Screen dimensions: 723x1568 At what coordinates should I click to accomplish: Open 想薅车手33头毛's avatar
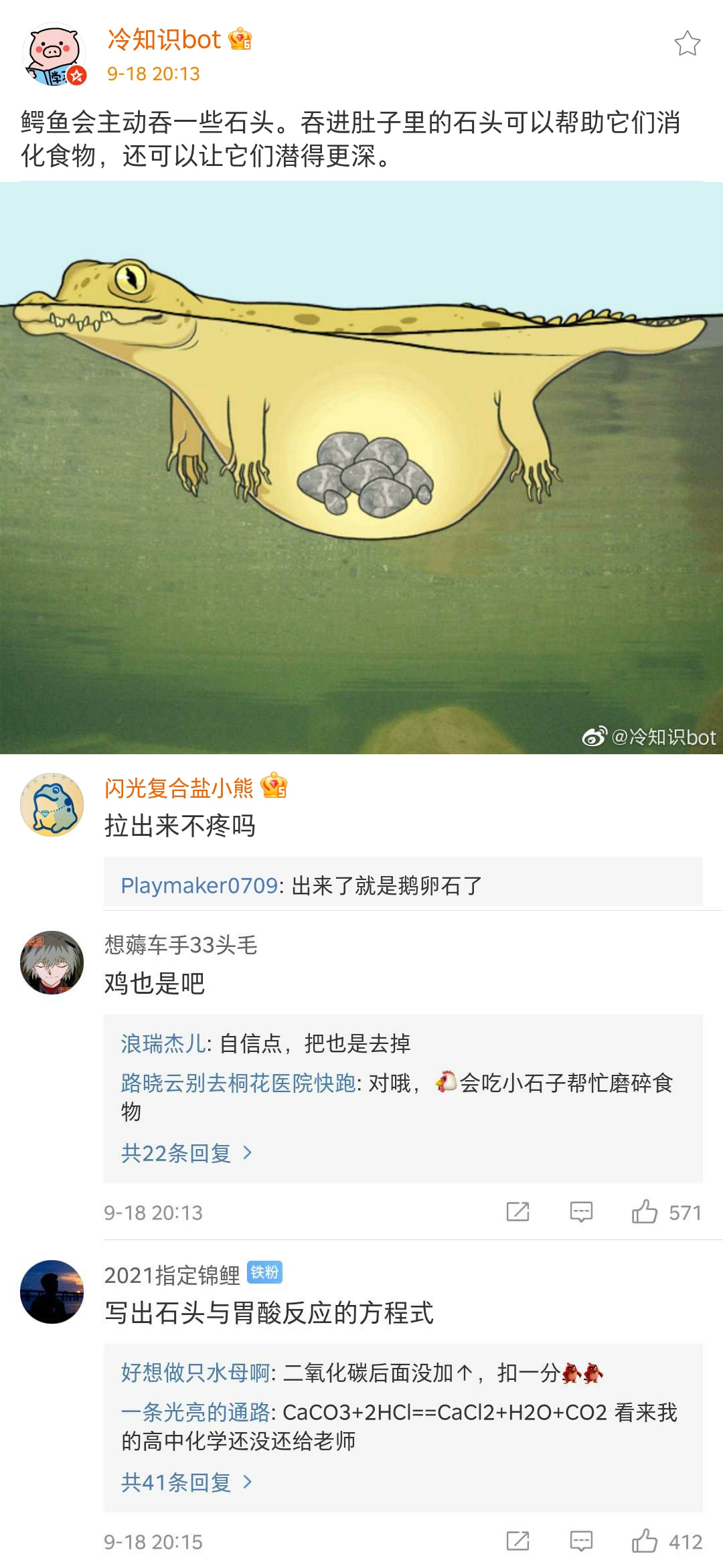tap(52, 962)
